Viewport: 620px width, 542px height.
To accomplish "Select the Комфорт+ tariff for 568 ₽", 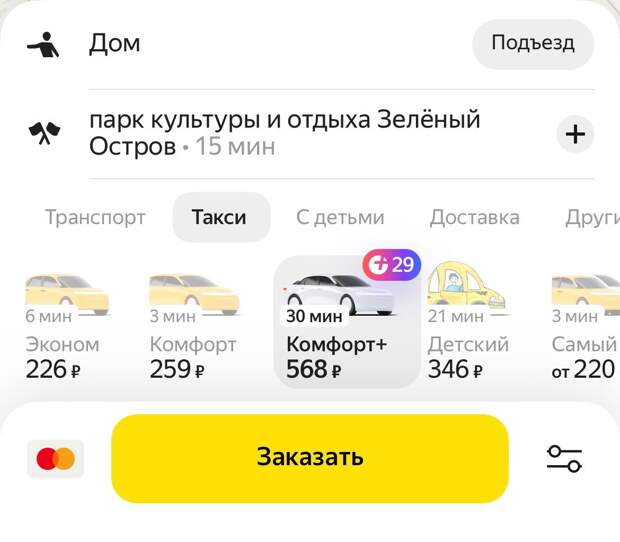I will click(346, 325).
